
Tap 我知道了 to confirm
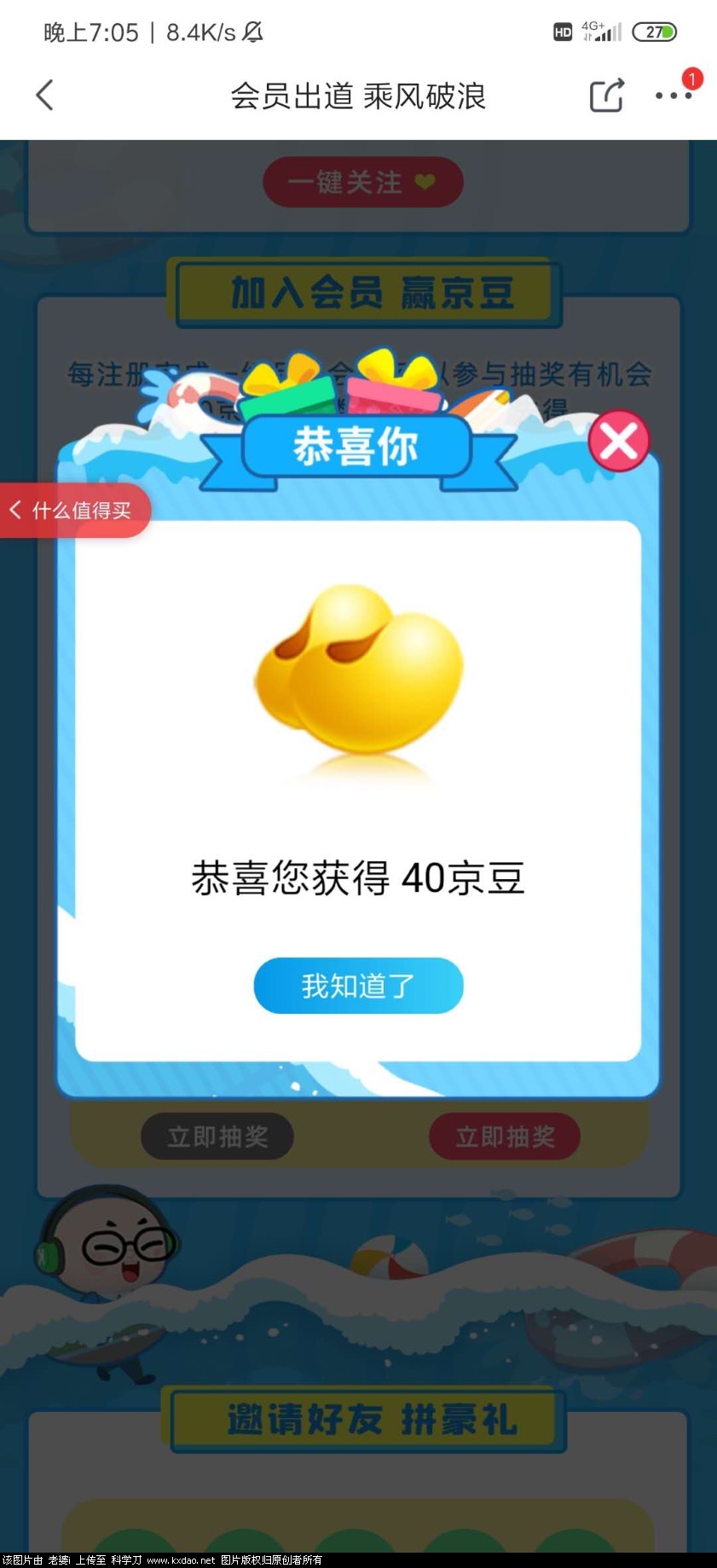click(358, 986)
